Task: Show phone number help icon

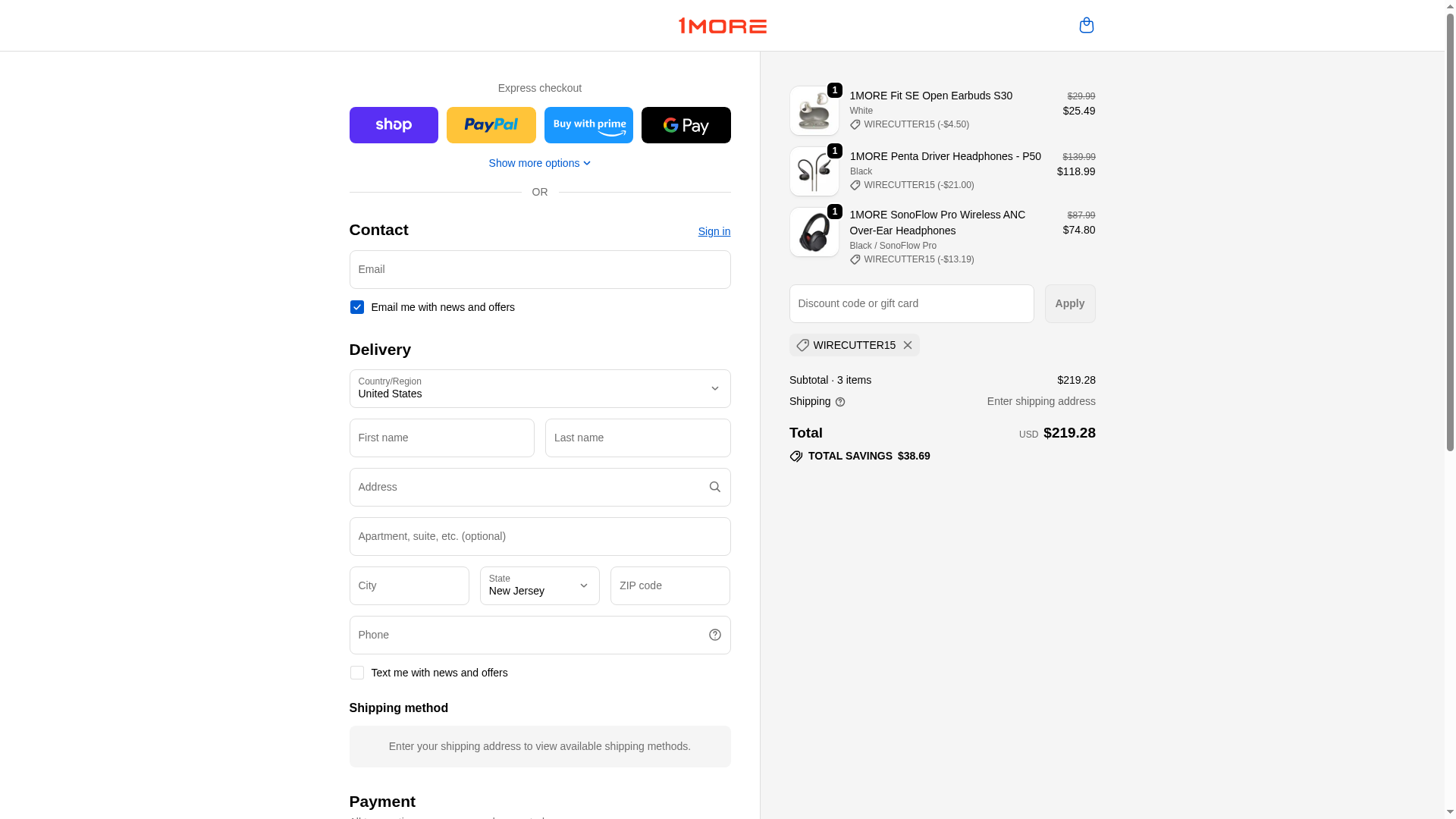Action: [x=714, y=635]
